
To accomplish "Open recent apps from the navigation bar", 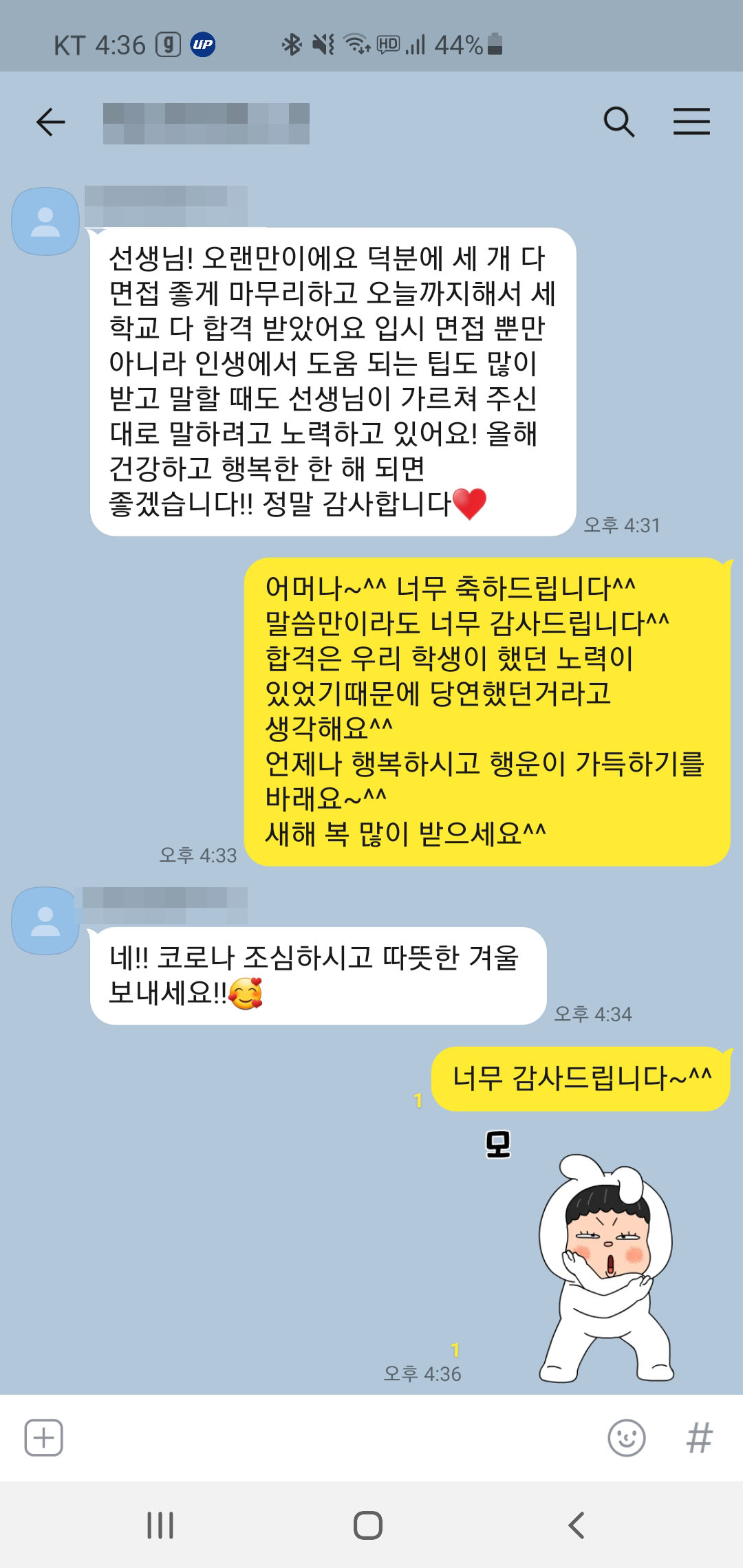I will point(160,1525).
